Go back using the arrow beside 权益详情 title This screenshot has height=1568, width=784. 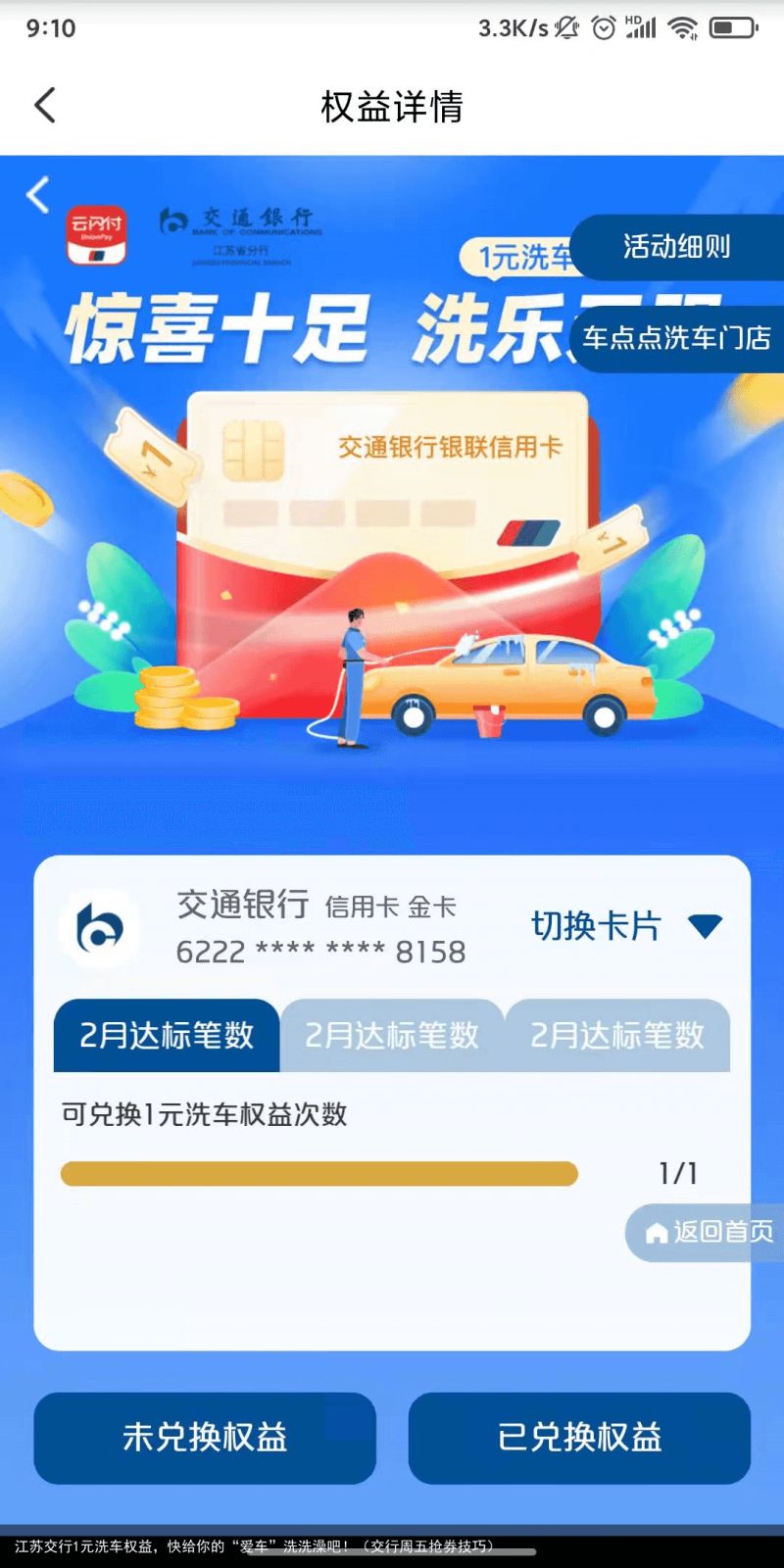45,106
